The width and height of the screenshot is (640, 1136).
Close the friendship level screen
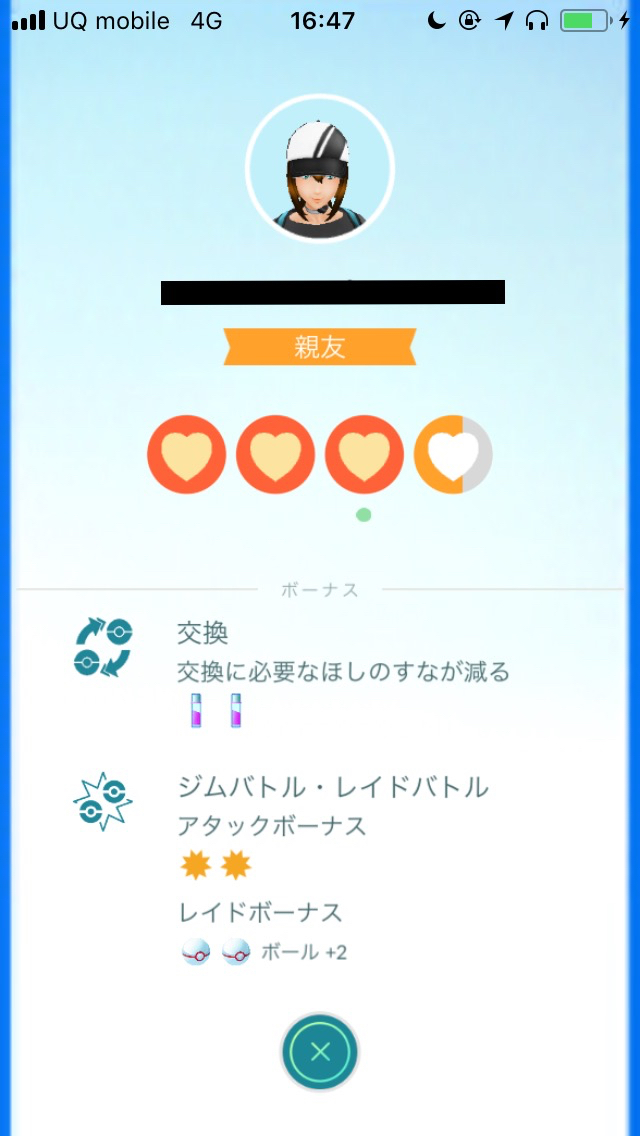coord(319,1052)
